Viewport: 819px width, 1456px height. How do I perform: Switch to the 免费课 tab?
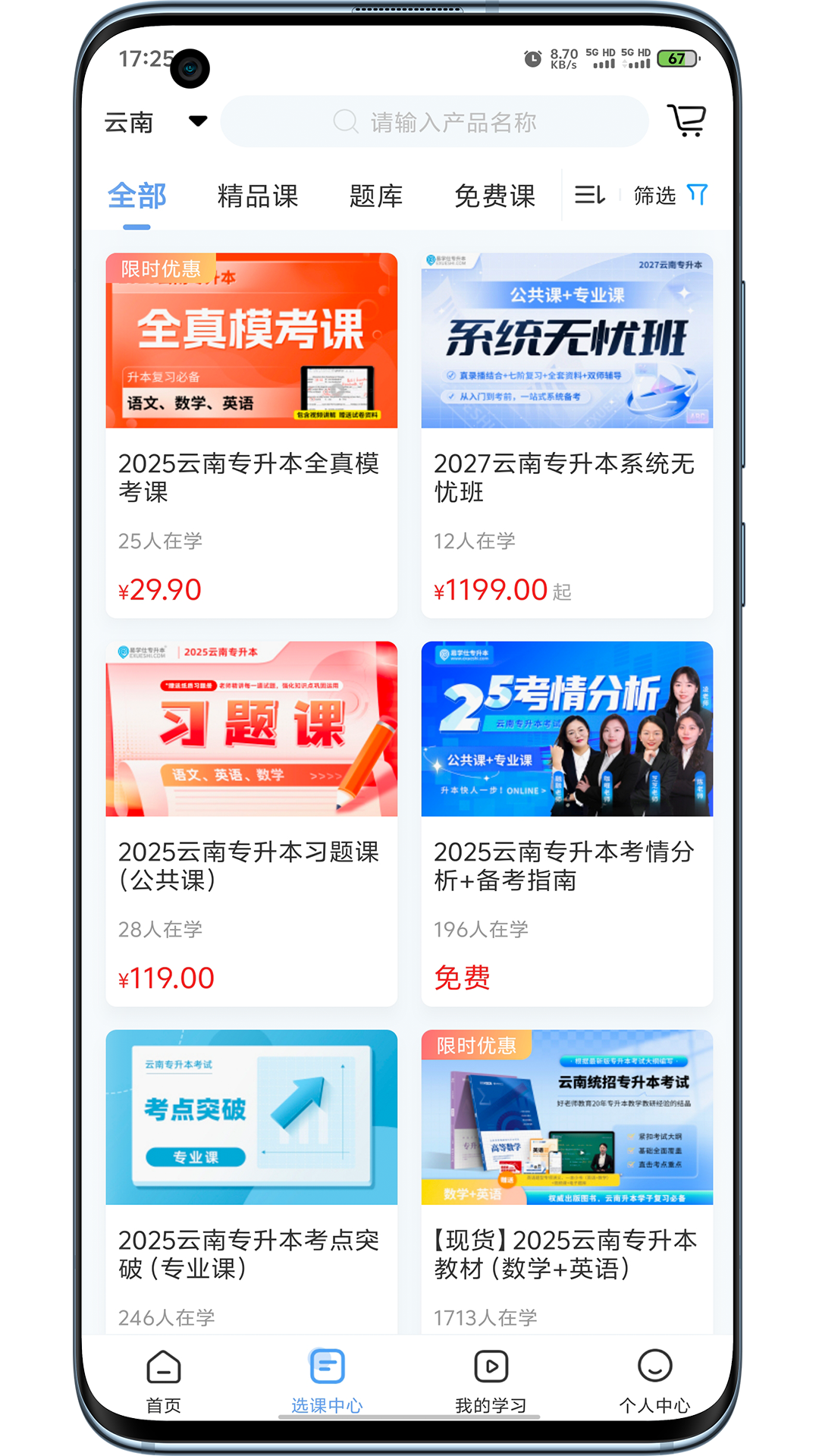494,196
